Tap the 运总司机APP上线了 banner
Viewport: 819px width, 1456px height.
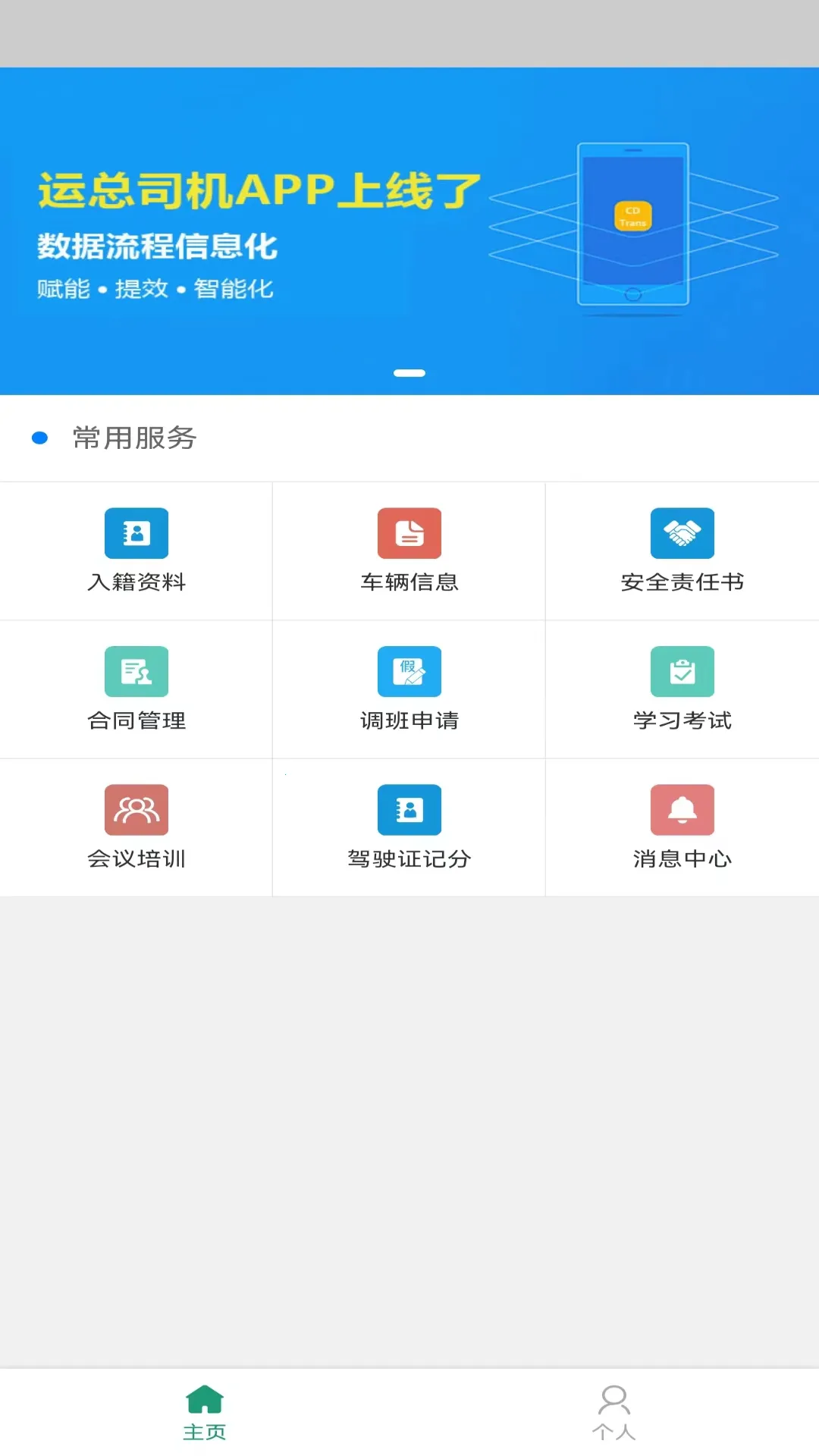pyautogui.click(x=409, y=231)
